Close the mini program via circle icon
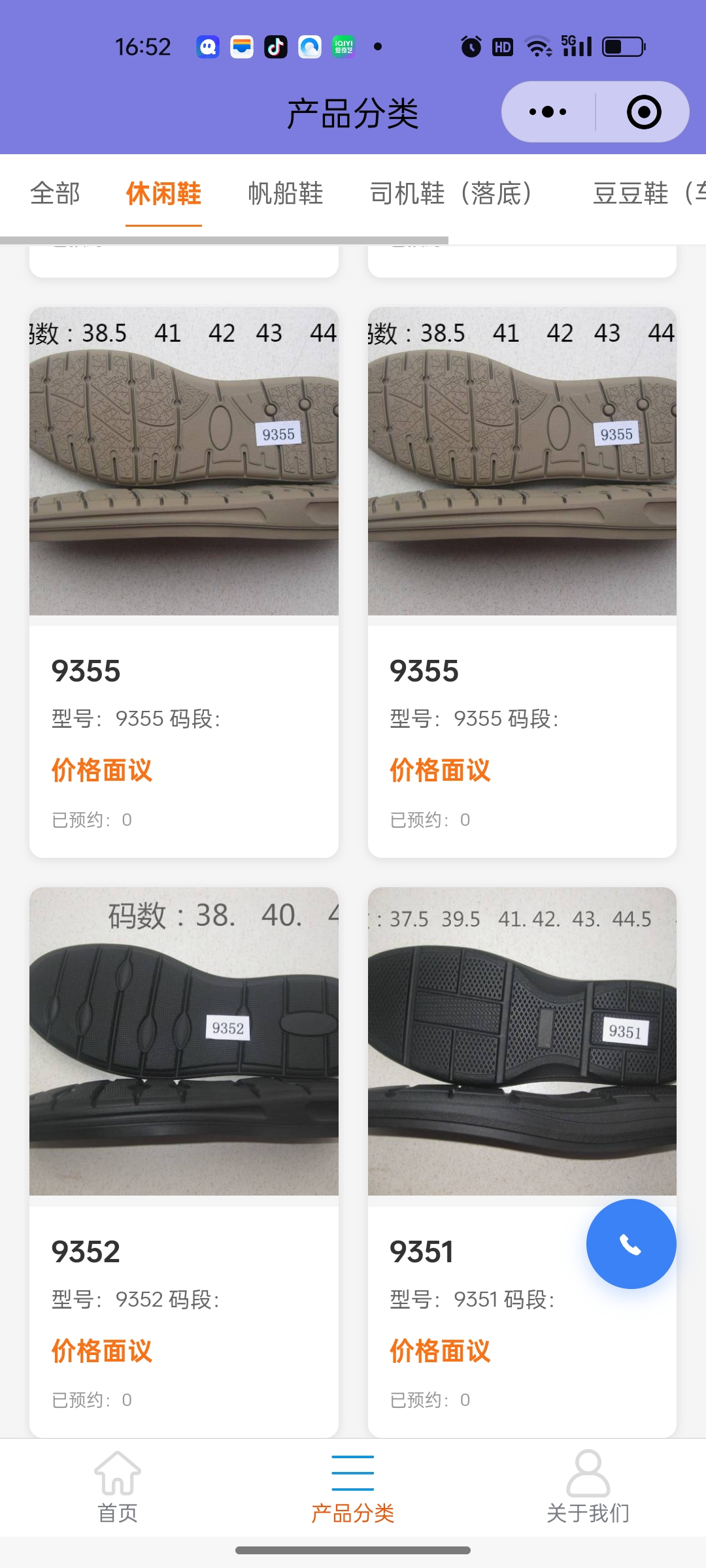 (x=643, y=112)
